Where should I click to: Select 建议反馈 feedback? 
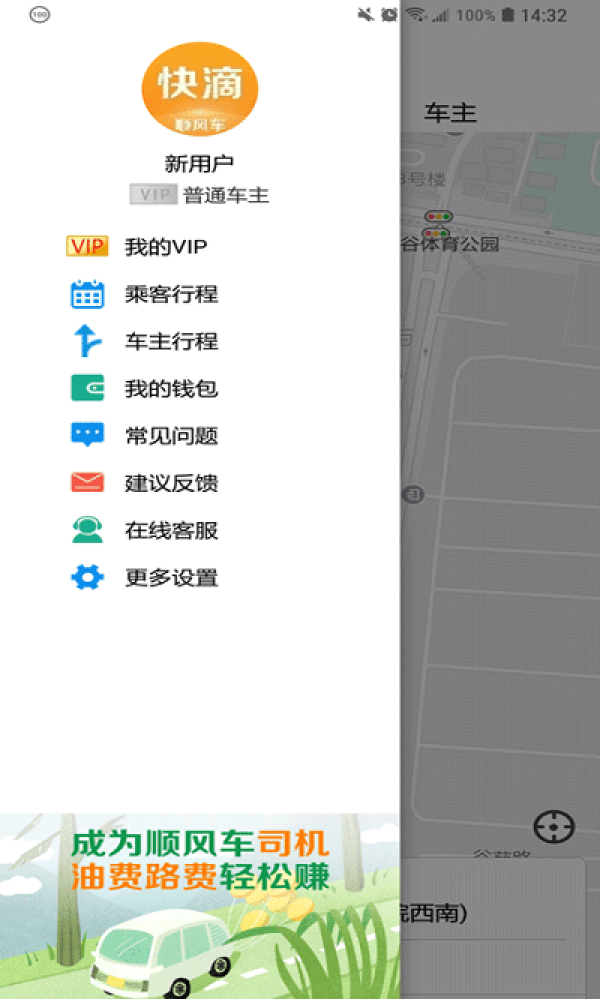coord(170,483)
